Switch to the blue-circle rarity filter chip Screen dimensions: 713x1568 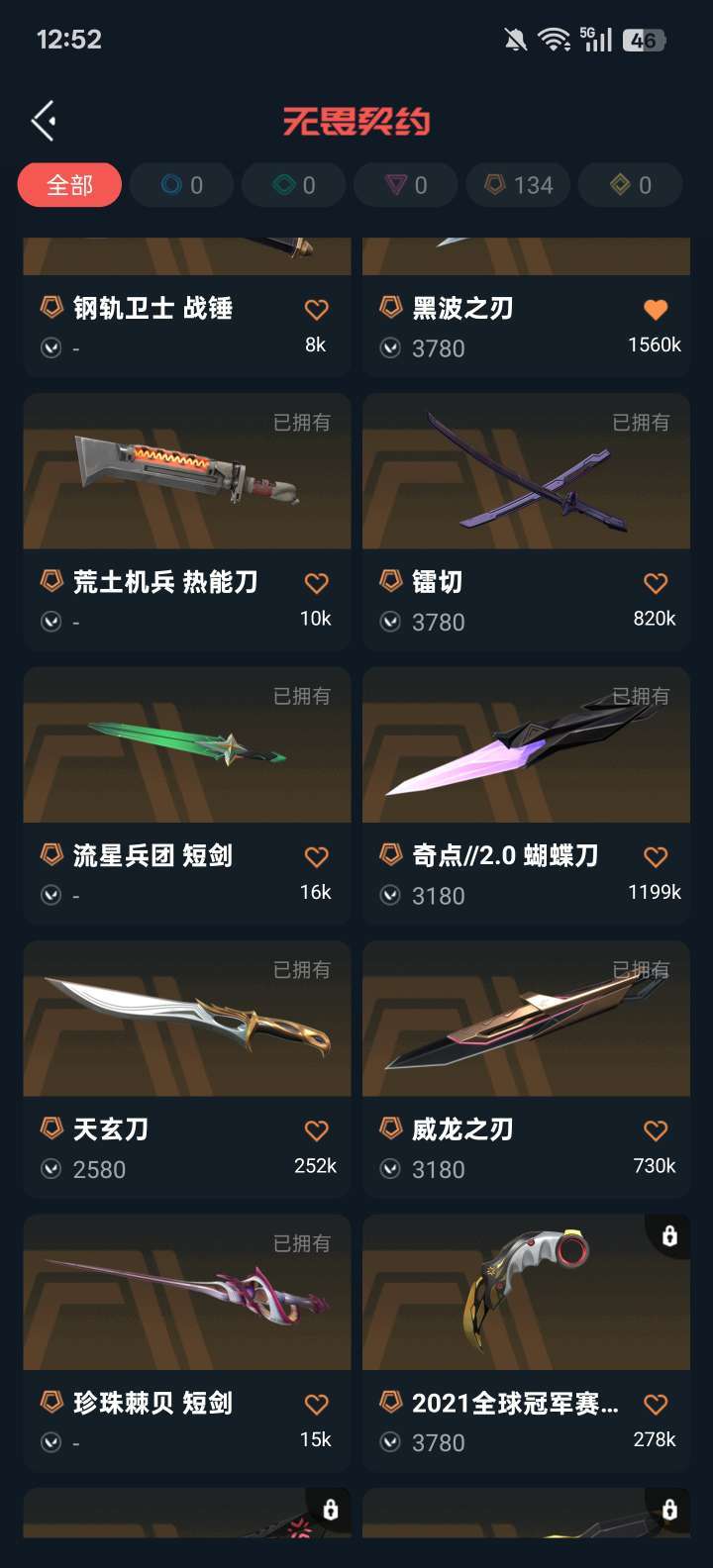181,185
